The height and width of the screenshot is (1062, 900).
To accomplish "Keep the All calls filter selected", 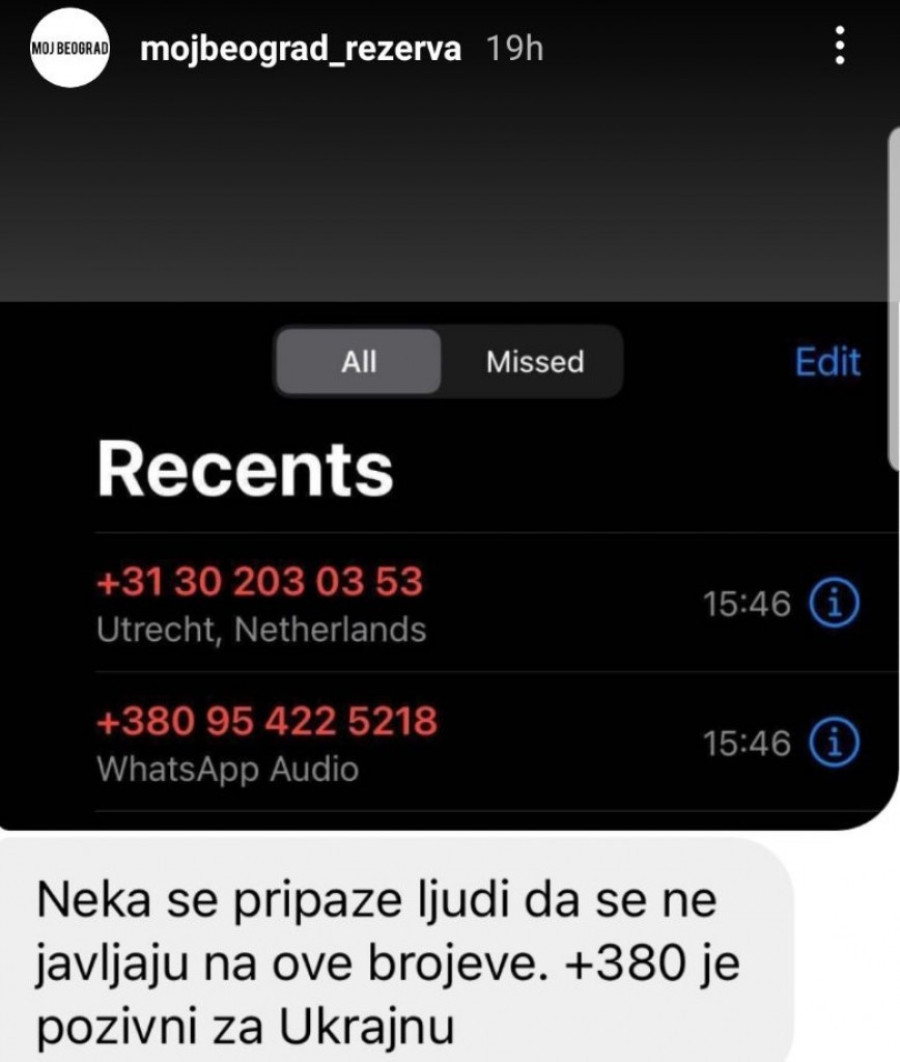I will [360, 362].
